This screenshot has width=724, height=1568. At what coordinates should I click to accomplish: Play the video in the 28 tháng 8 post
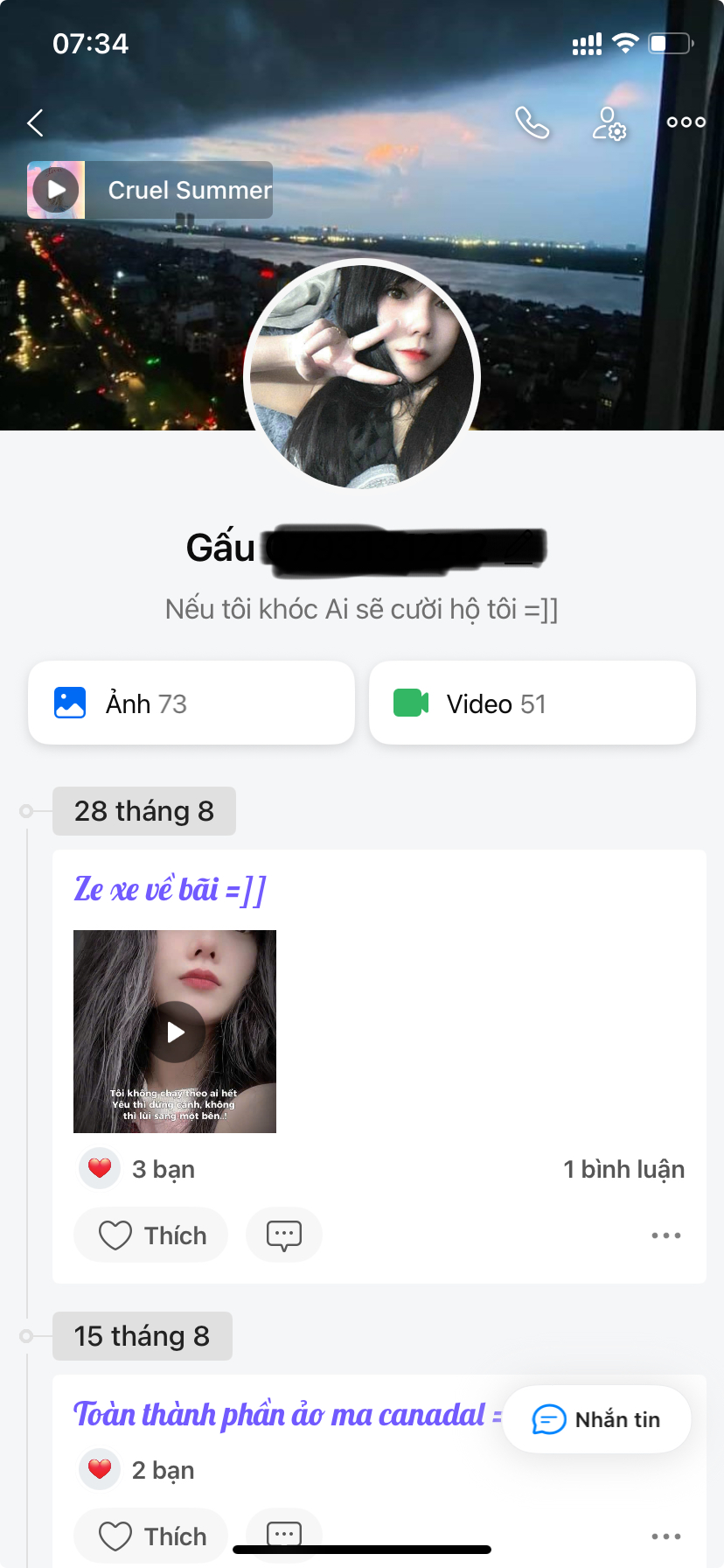(x=175, y=1032)
